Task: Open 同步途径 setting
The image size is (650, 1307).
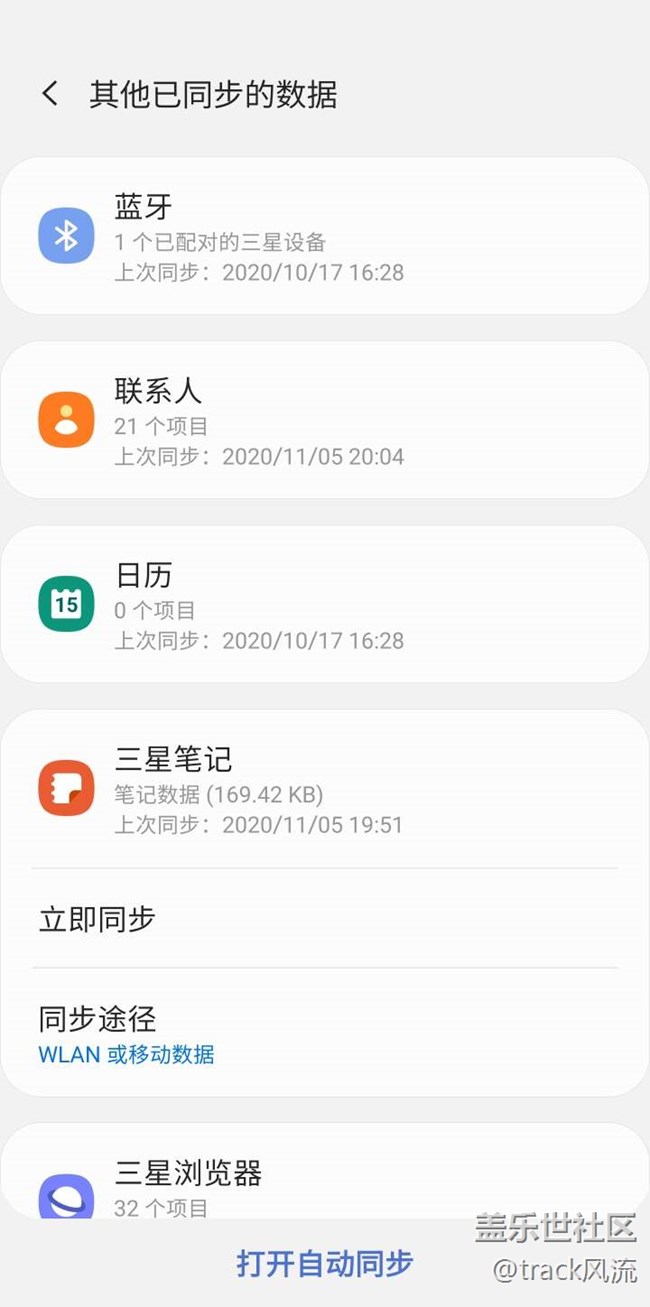Action: (324, 1033)
